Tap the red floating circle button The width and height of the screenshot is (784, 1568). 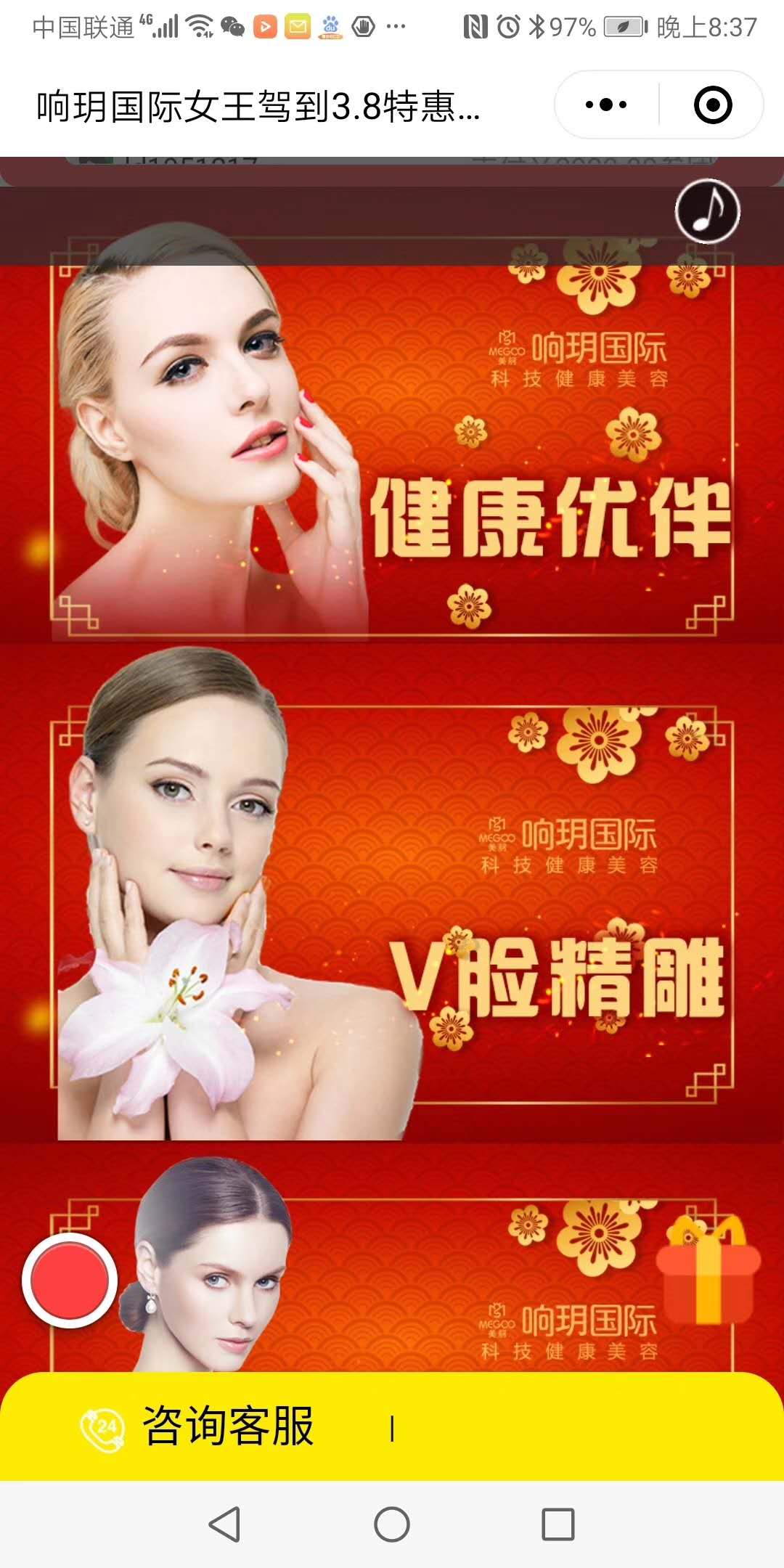pos(70,1281)
